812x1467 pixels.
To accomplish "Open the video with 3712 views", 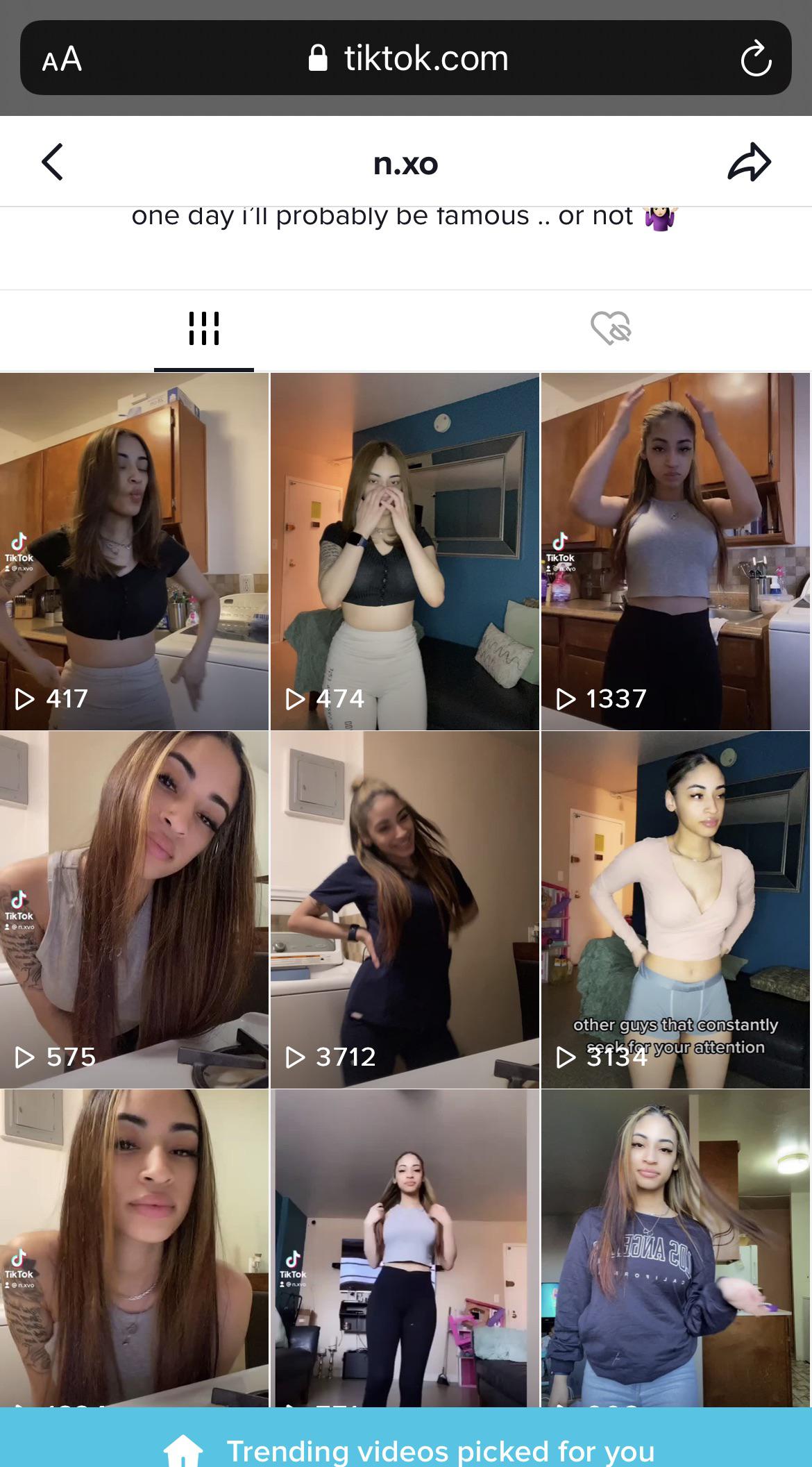I will coord(405,909).
